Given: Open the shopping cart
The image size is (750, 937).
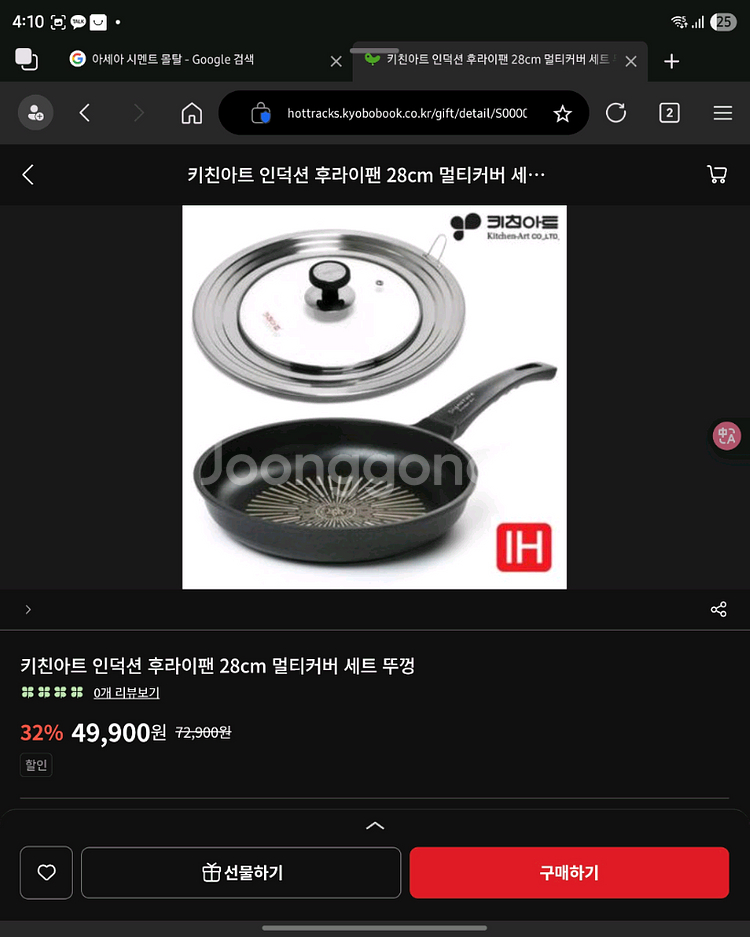Looking at the screenshot, I should point(716,175).
